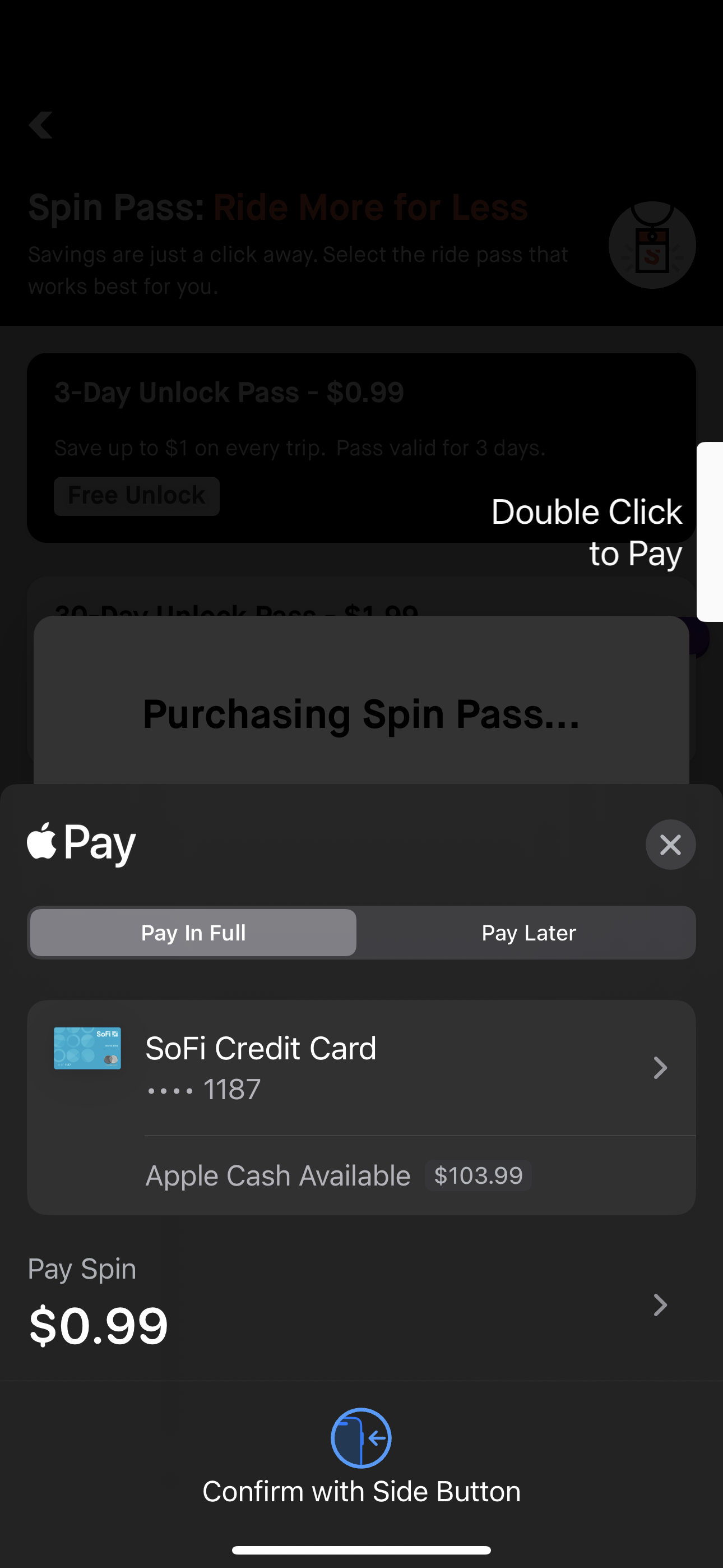Screen dimensions: 723x1568
Task: Tap the Double Click to Pay prompt
Action: 586,532
